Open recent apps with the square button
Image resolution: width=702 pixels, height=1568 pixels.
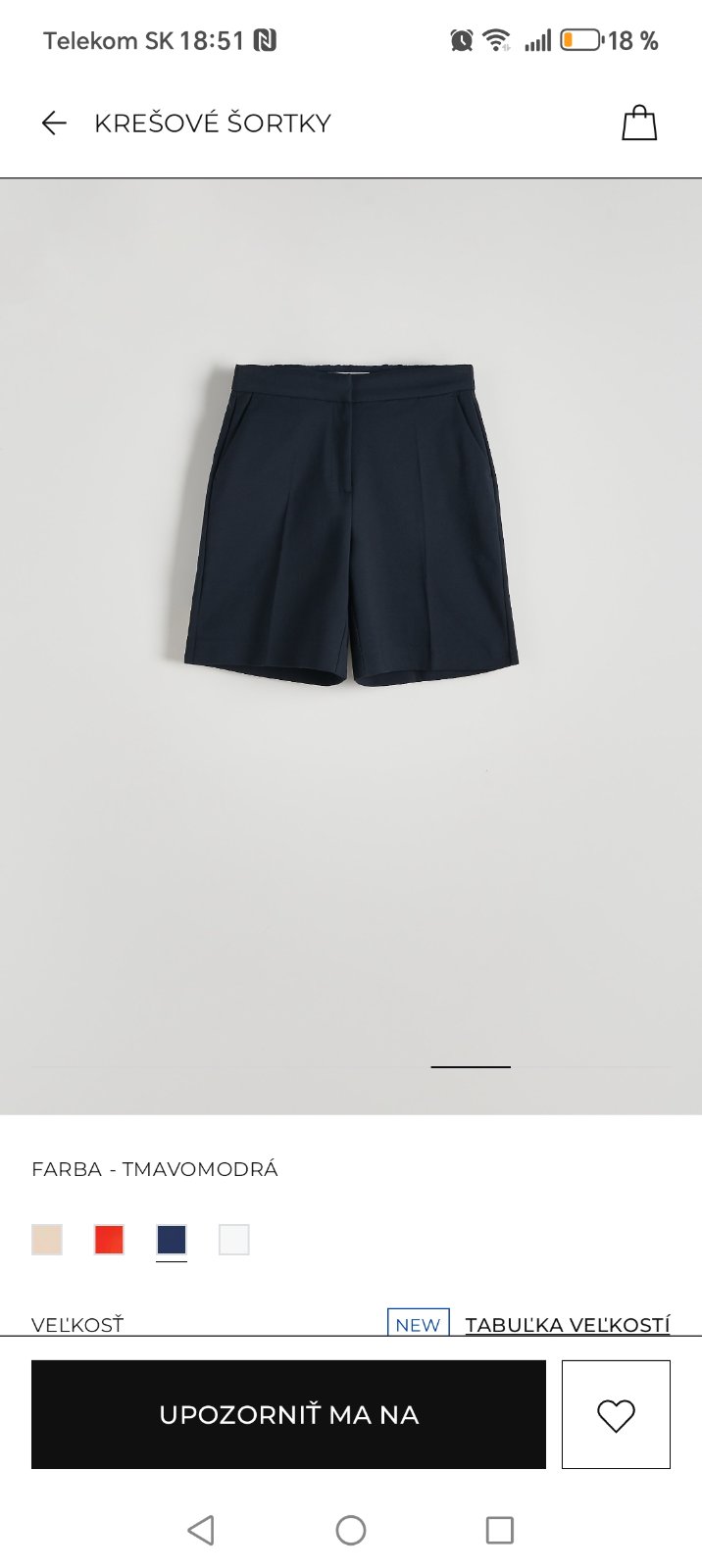[500, 1530]
